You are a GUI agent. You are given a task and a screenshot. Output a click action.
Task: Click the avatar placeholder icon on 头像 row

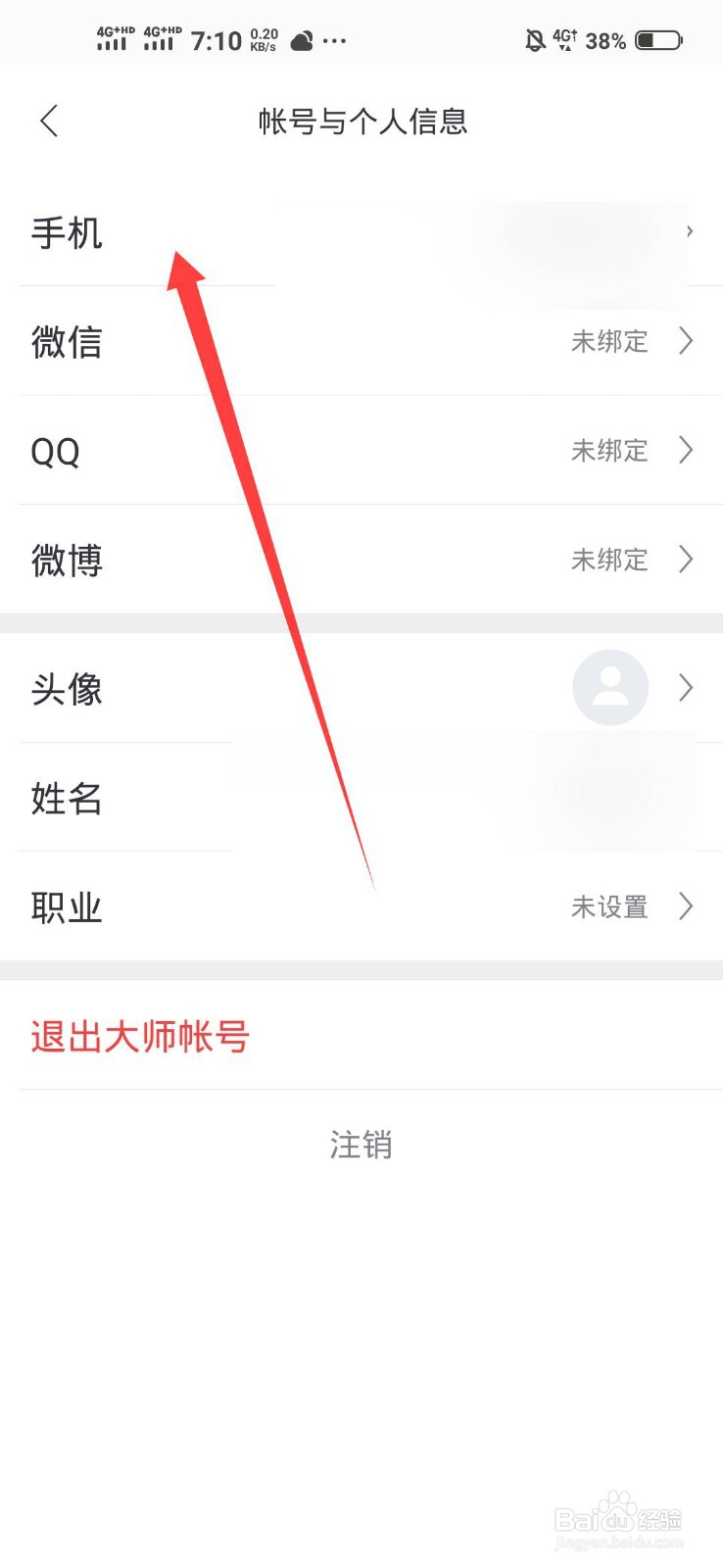point(609,687)
